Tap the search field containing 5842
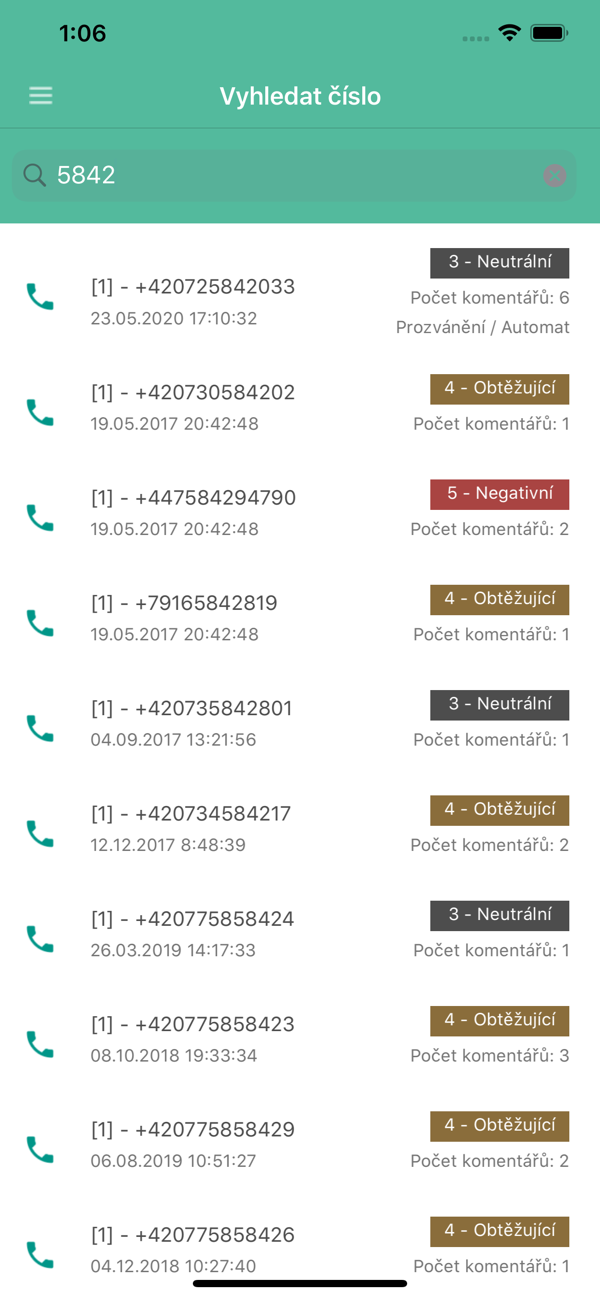 coord(290,176)
